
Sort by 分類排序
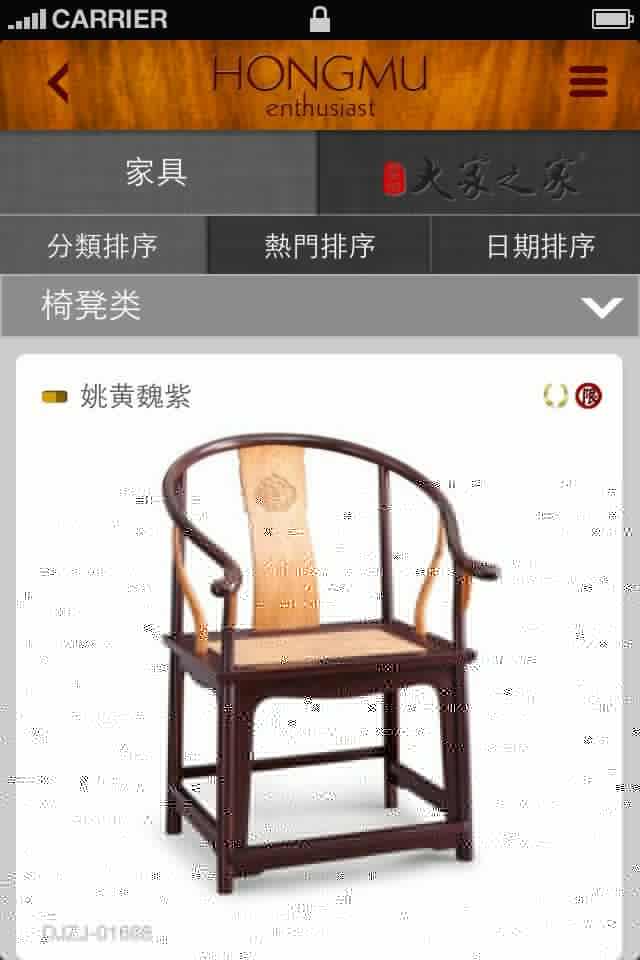(103, 246)
